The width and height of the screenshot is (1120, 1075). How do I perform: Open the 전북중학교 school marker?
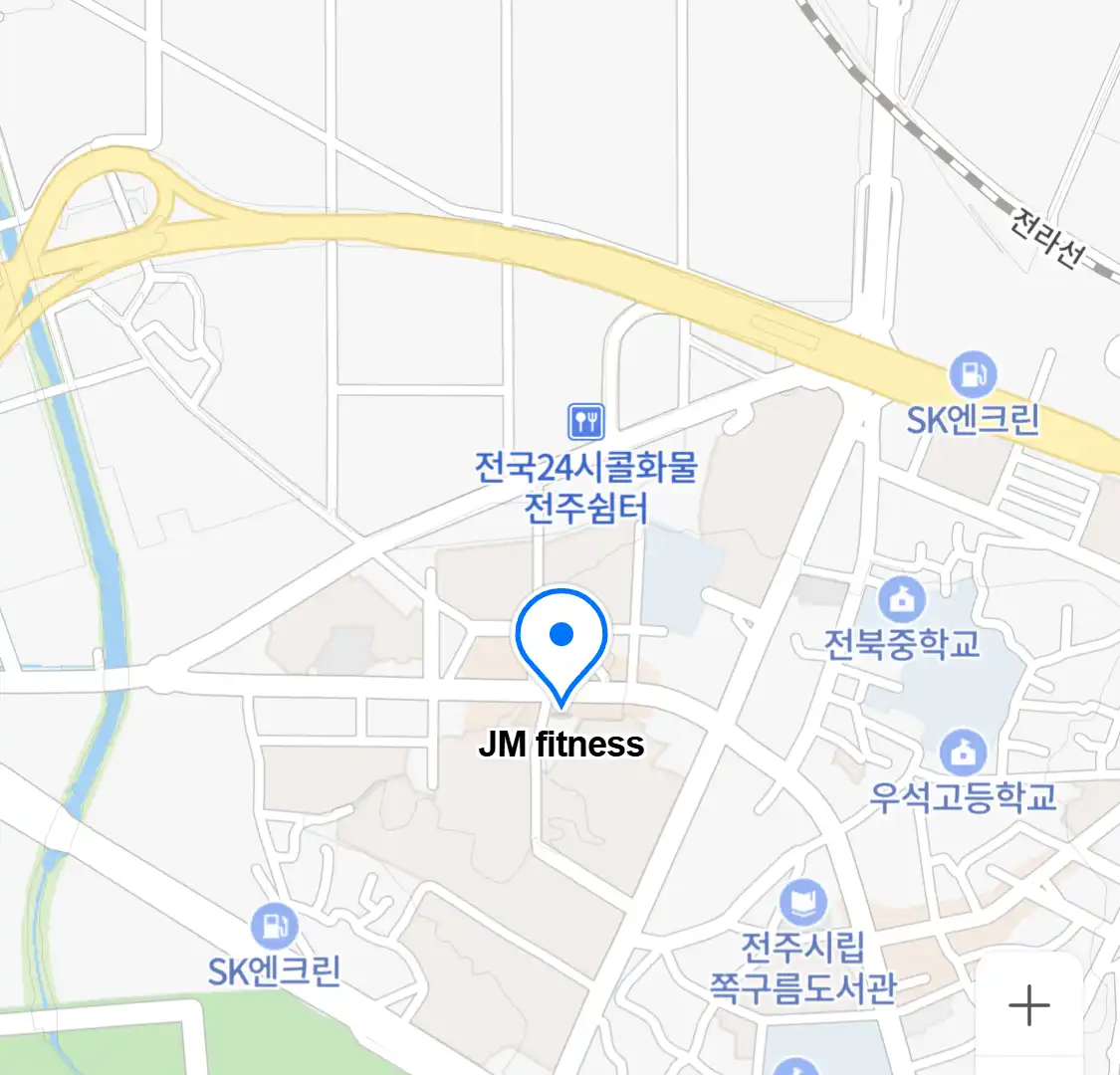[902, 599]
